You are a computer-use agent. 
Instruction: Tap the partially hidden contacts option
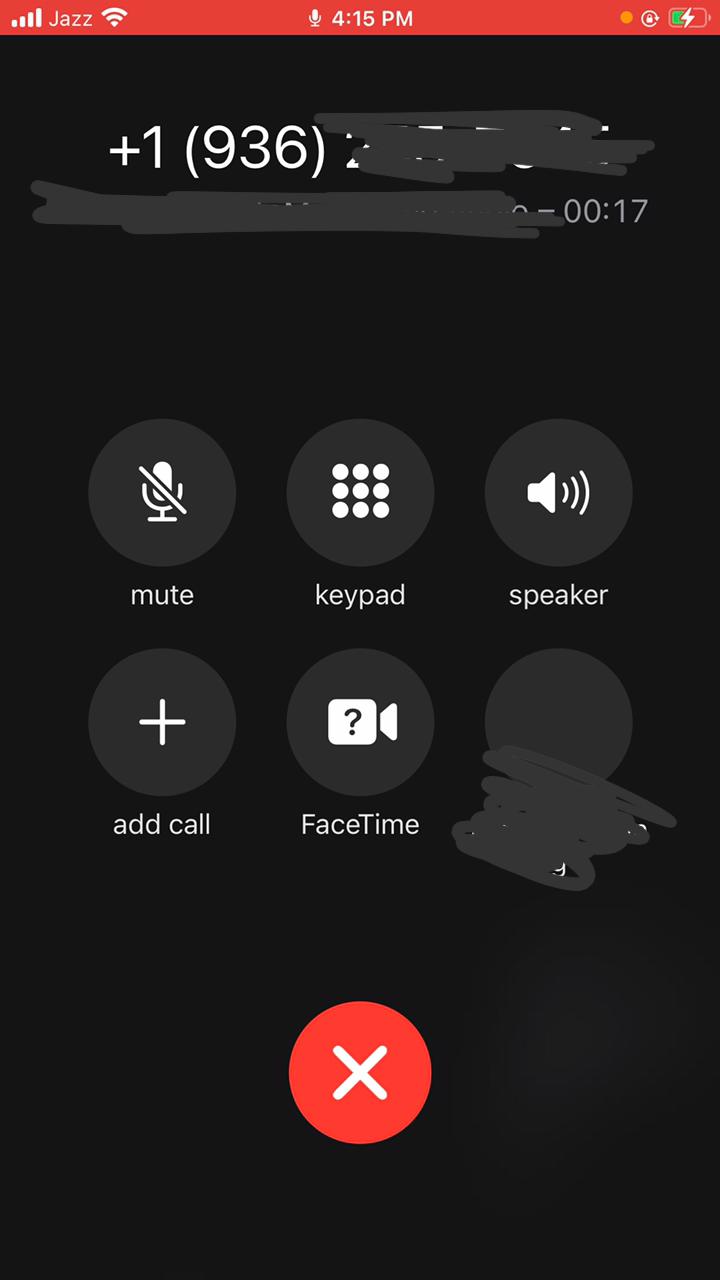pyautogui.click(x=558, y=722)
